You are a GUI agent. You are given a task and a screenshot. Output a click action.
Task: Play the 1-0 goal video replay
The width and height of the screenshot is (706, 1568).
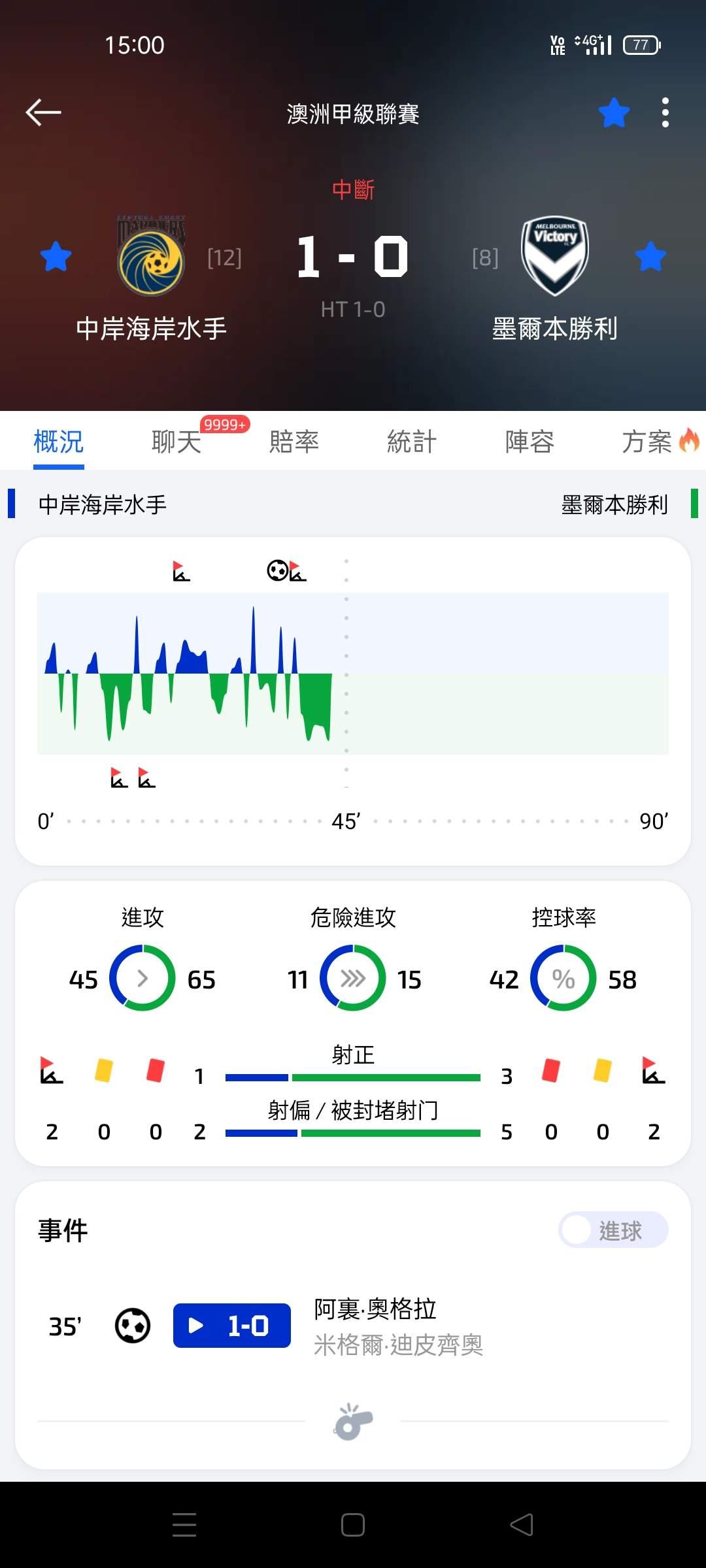click(x=232, y=1326)
